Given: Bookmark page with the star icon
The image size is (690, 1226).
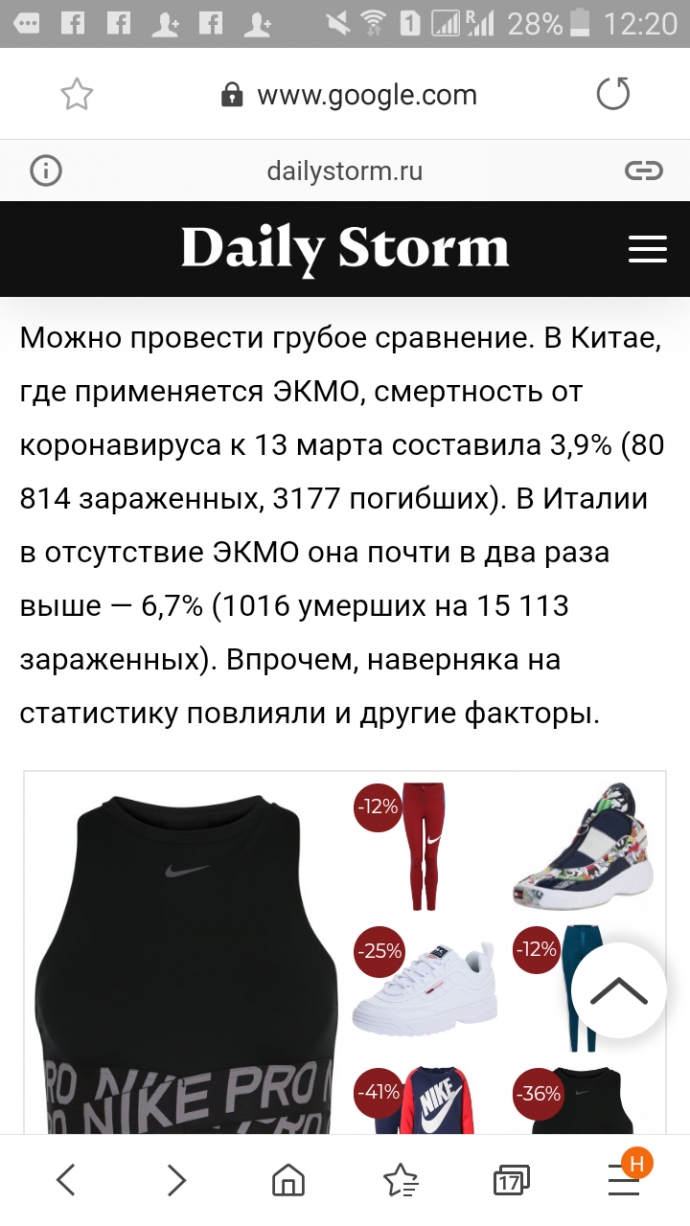Looking at the screenshot, I should click(77, 95).
